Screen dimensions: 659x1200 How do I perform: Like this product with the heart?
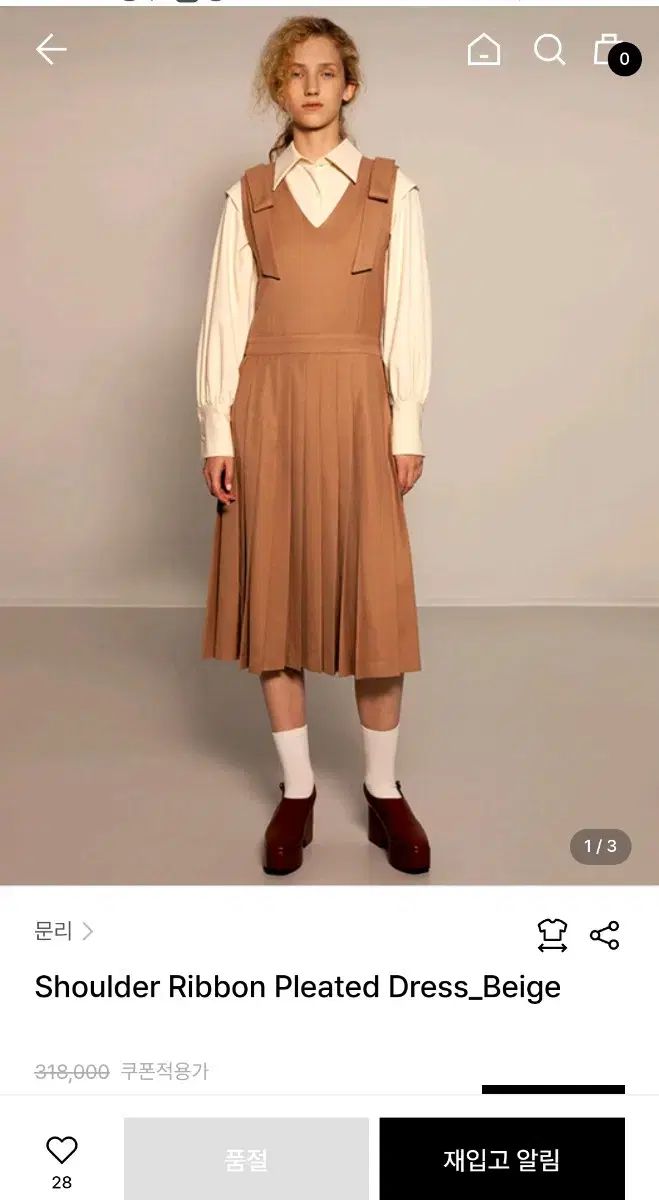62,1151
